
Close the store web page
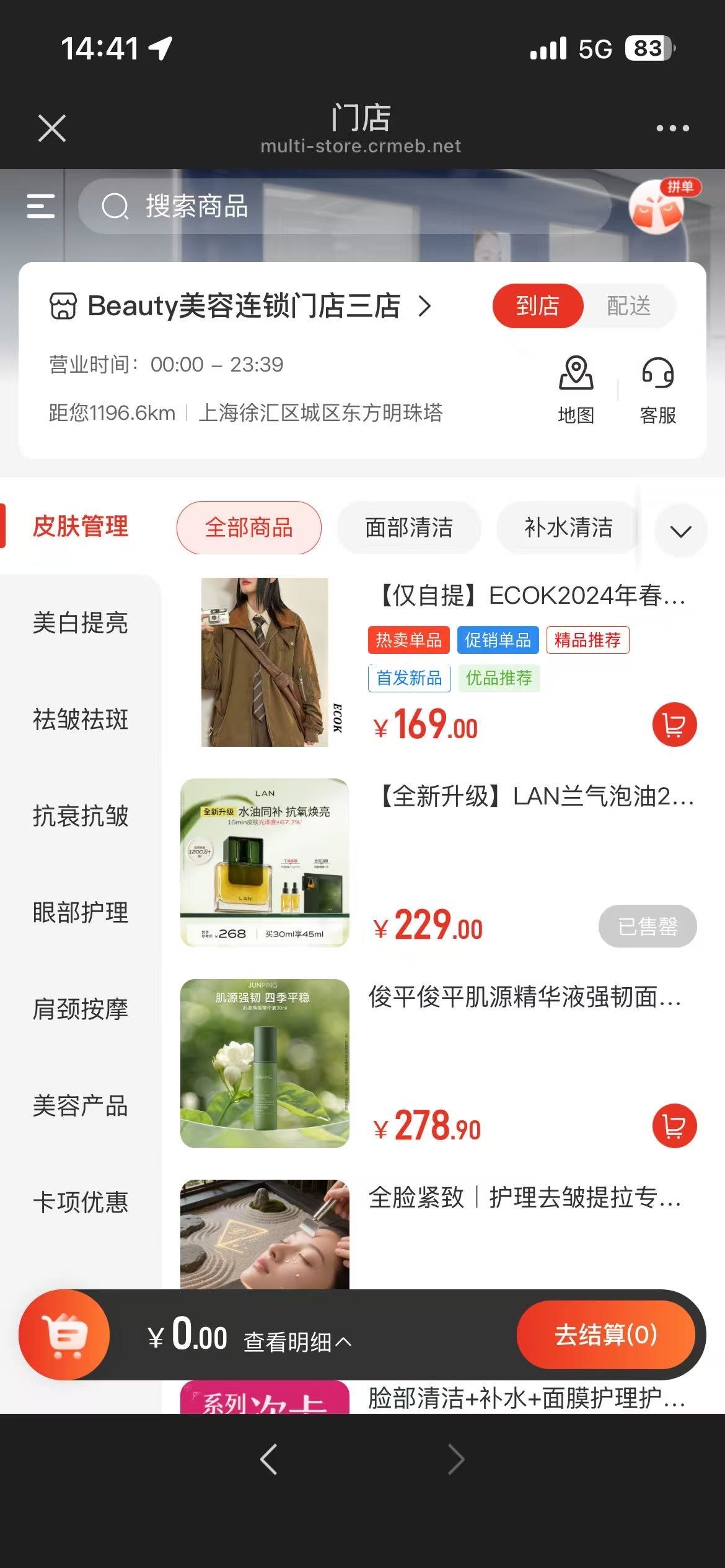tap(52, 128)
